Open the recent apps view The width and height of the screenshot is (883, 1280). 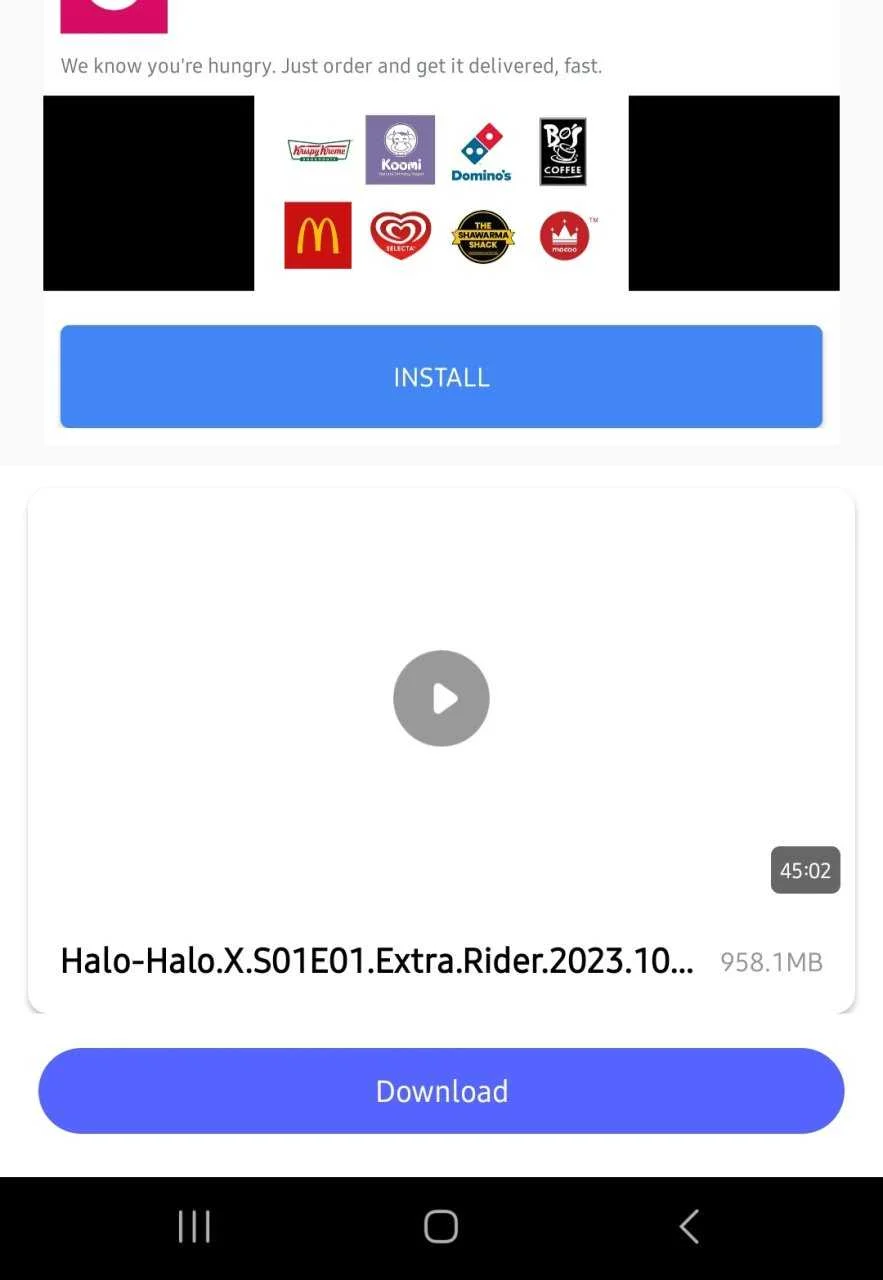coord(194,1226)
